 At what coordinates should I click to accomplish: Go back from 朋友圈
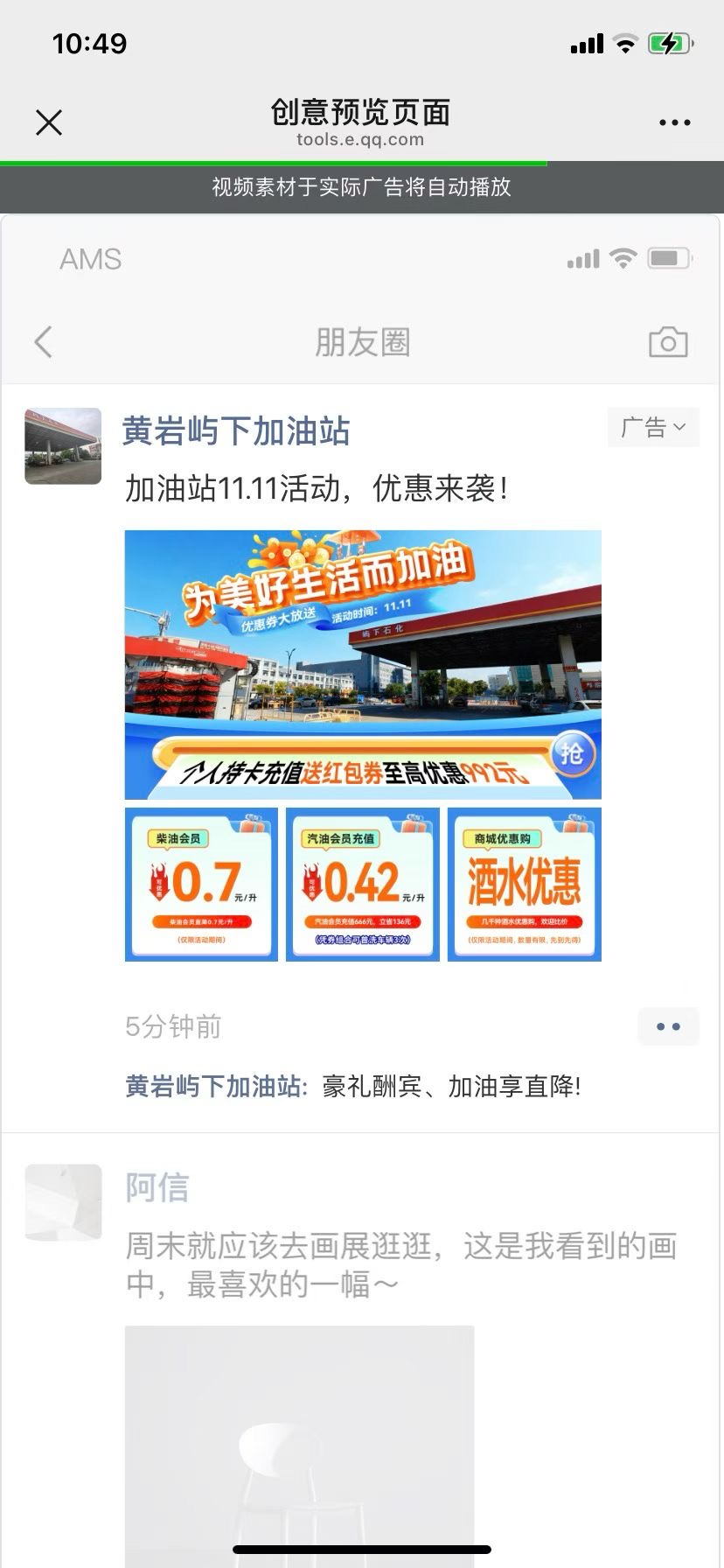click(44, 342)
